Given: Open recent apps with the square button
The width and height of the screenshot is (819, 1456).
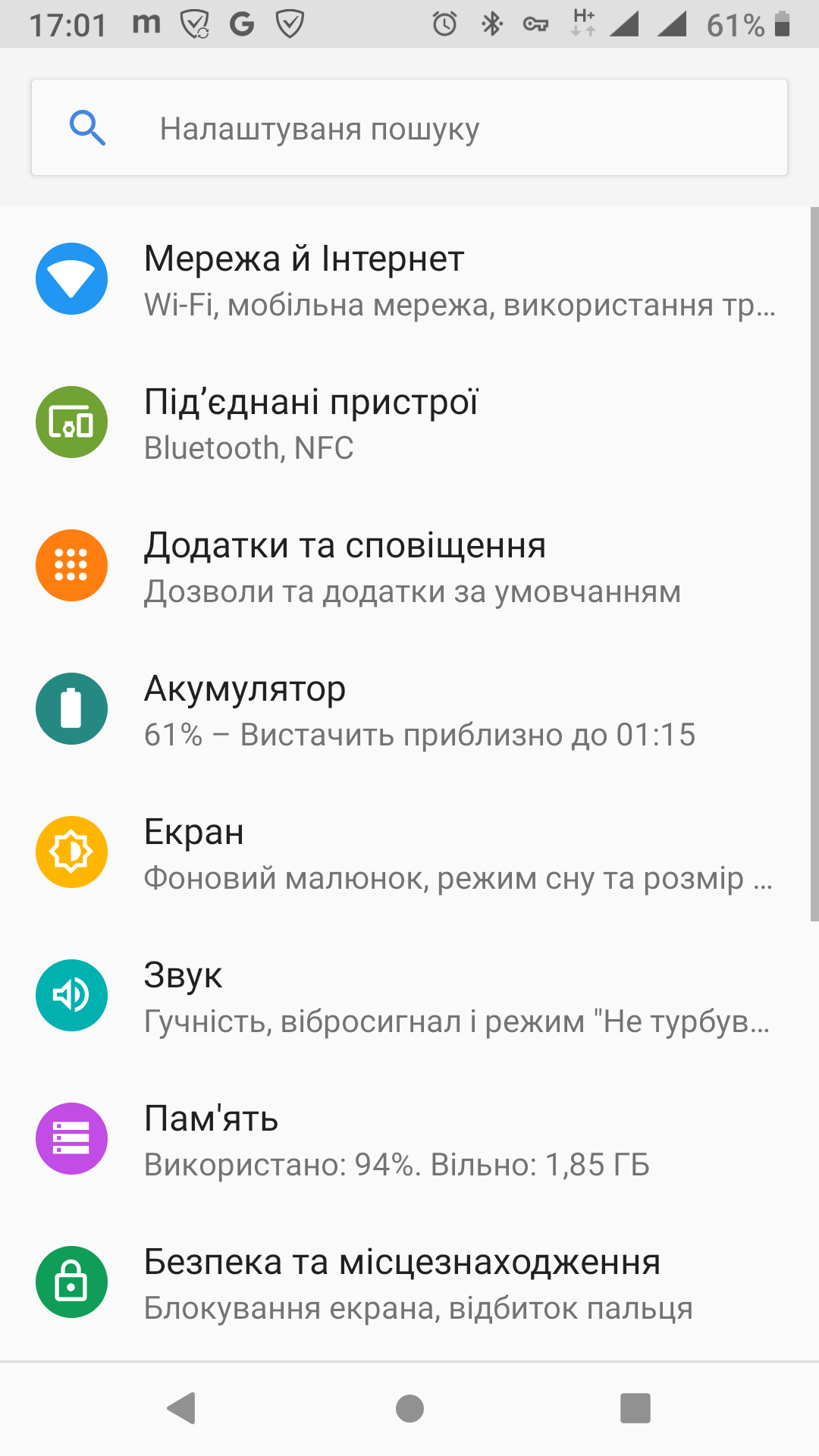Looking at the screenshot, I should pos(635,1408).
